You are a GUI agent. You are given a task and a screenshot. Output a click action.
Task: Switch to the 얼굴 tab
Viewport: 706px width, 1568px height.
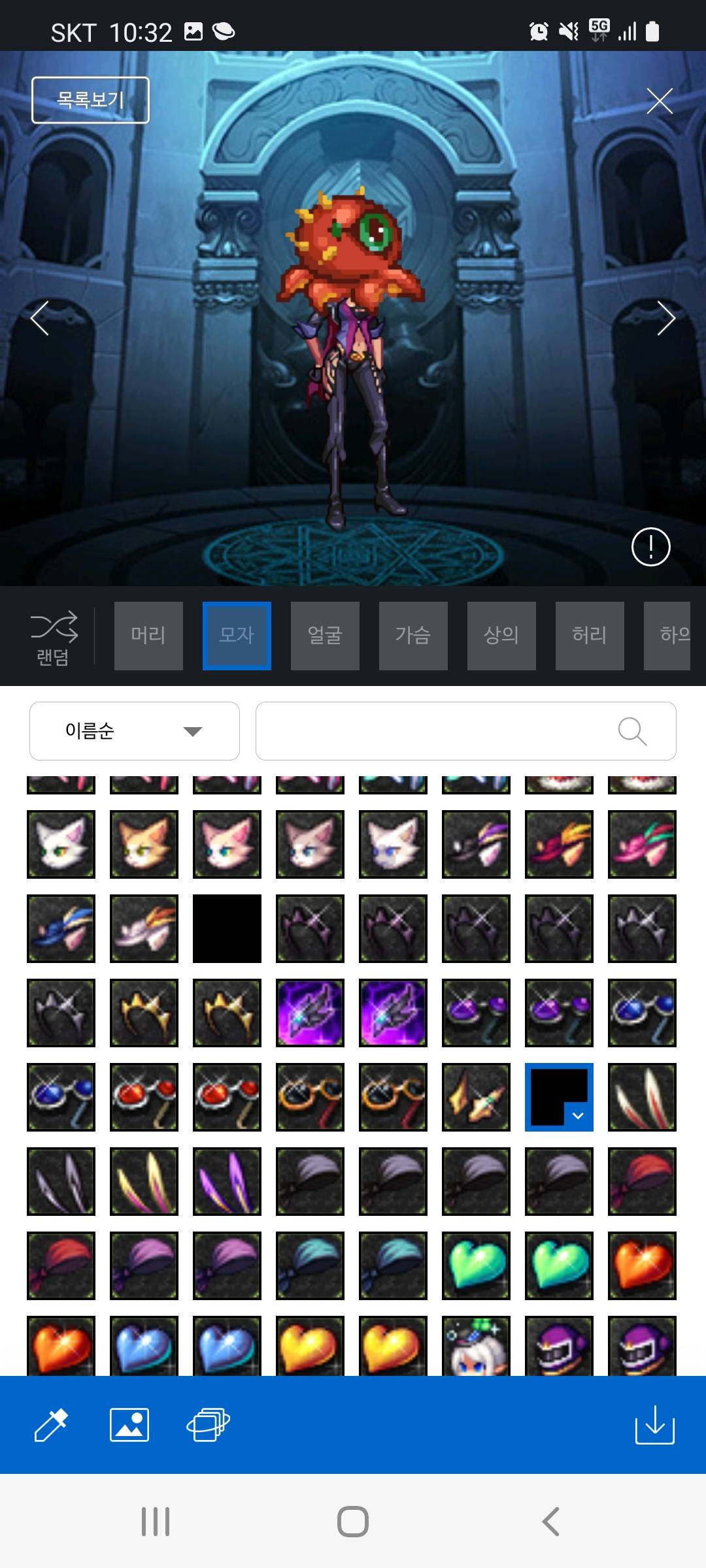(x=325, y=636)
